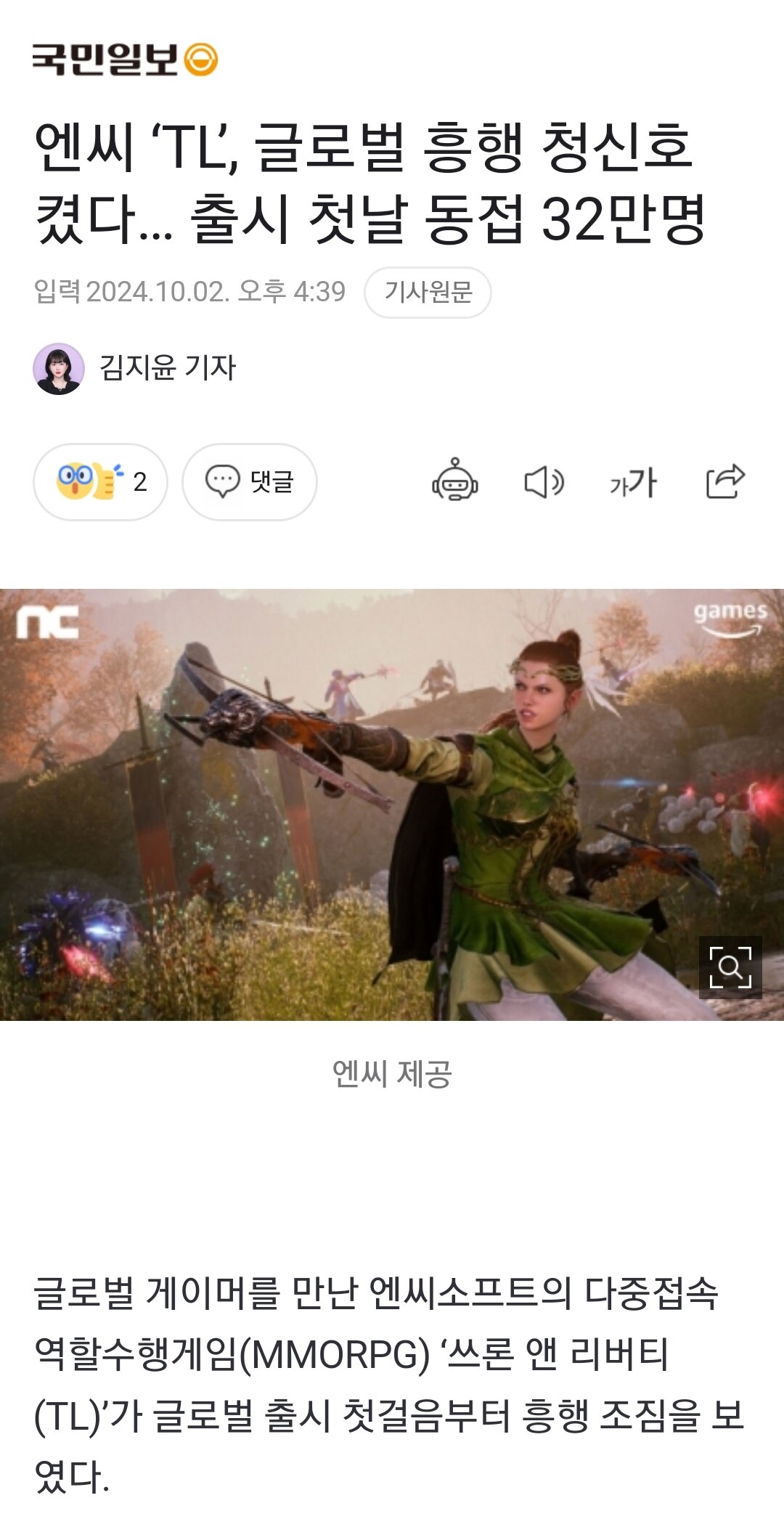Open the 댓글 comments
This screenshot has height=1527, width=784.
pyautogui.click(x=249, y=482)
